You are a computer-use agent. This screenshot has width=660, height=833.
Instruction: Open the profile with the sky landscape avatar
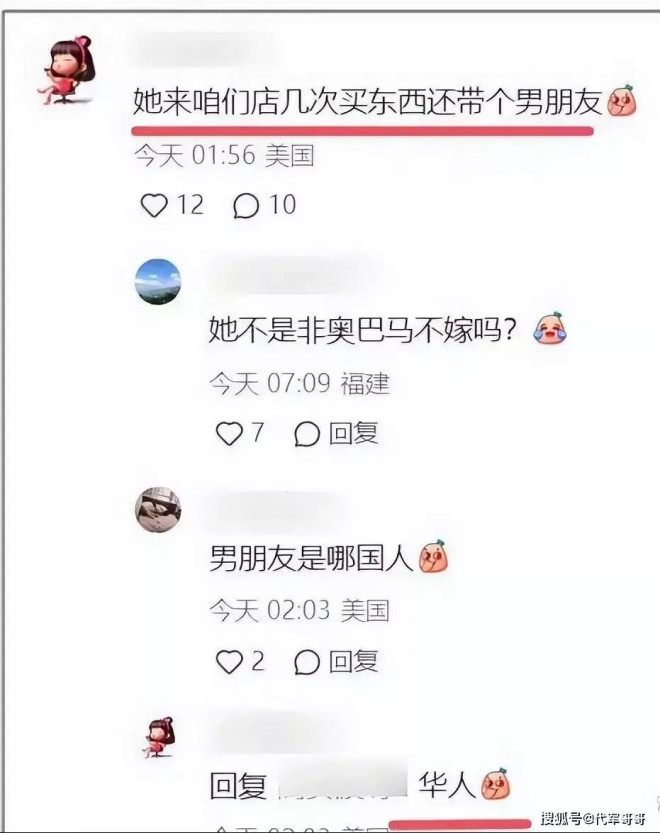(158, 281)
